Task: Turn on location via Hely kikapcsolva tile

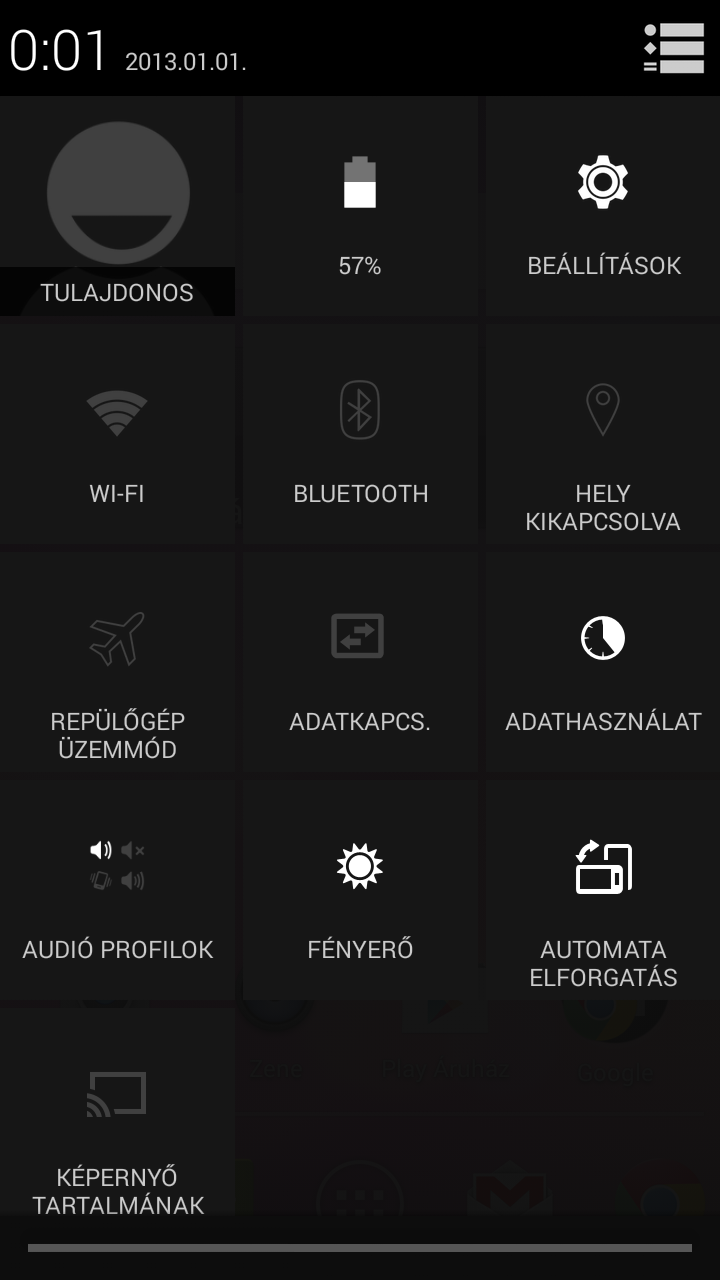Action: (x=603, y=436)
